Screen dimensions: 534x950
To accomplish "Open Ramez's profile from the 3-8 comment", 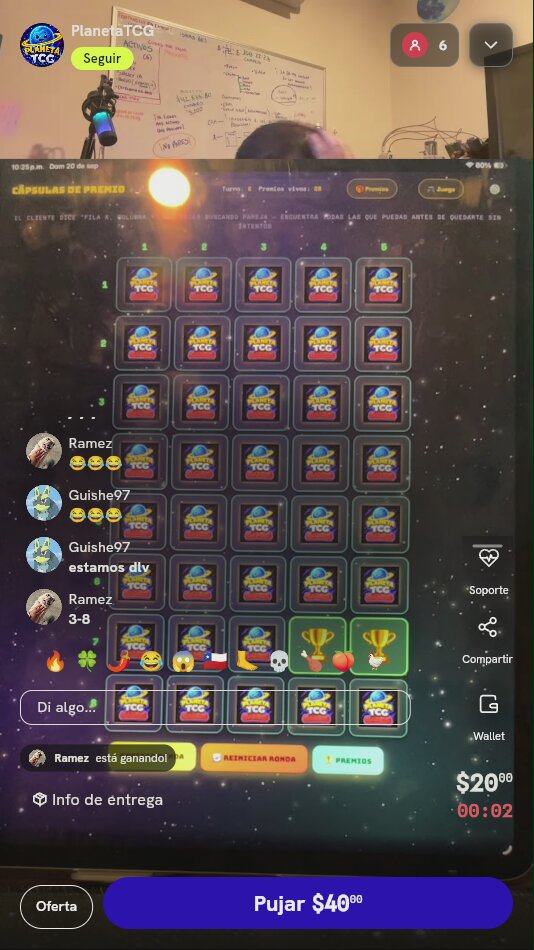I will tap(44, 607).
